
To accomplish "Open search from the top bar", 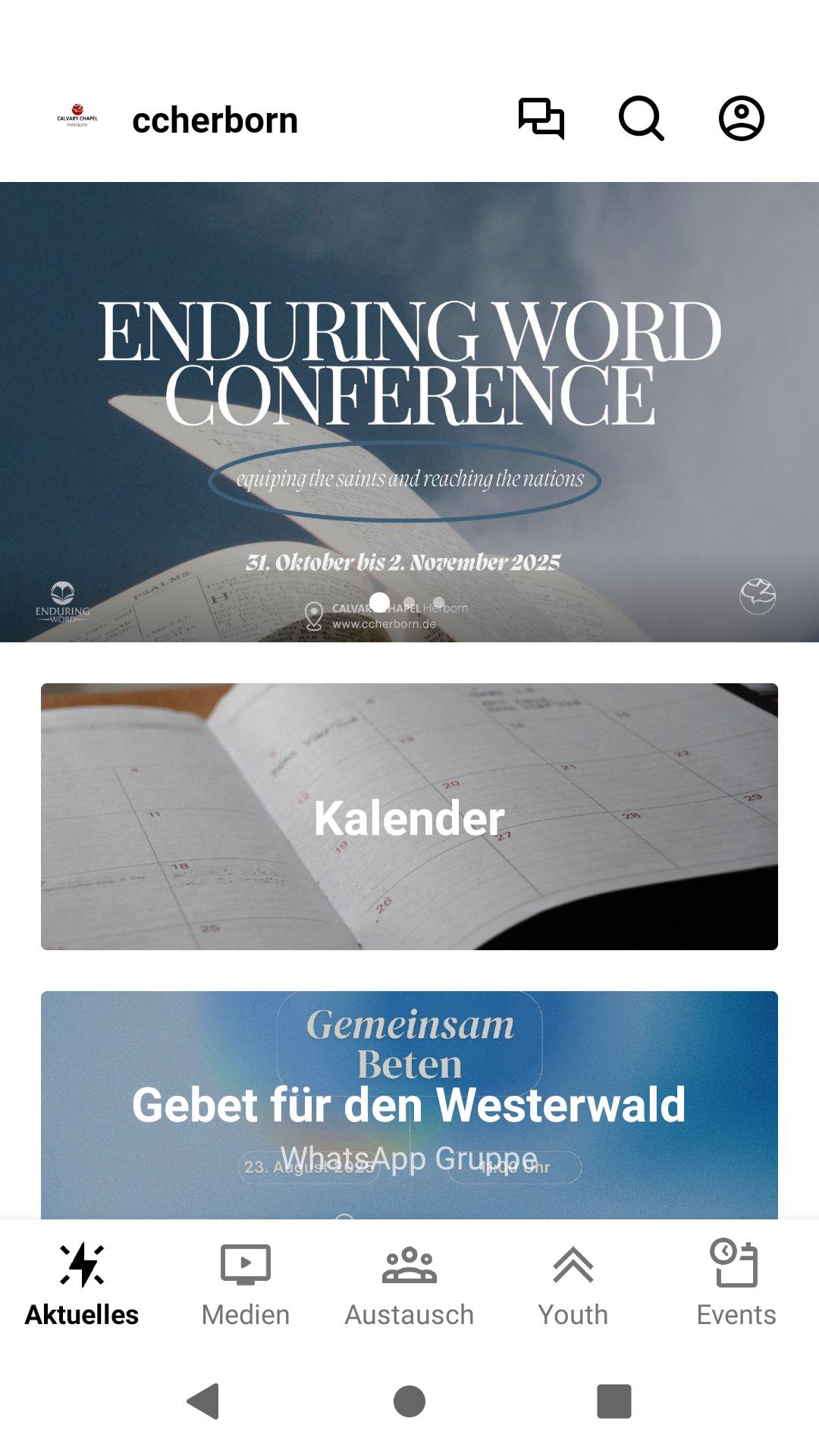I will click(x=642, y=119).
